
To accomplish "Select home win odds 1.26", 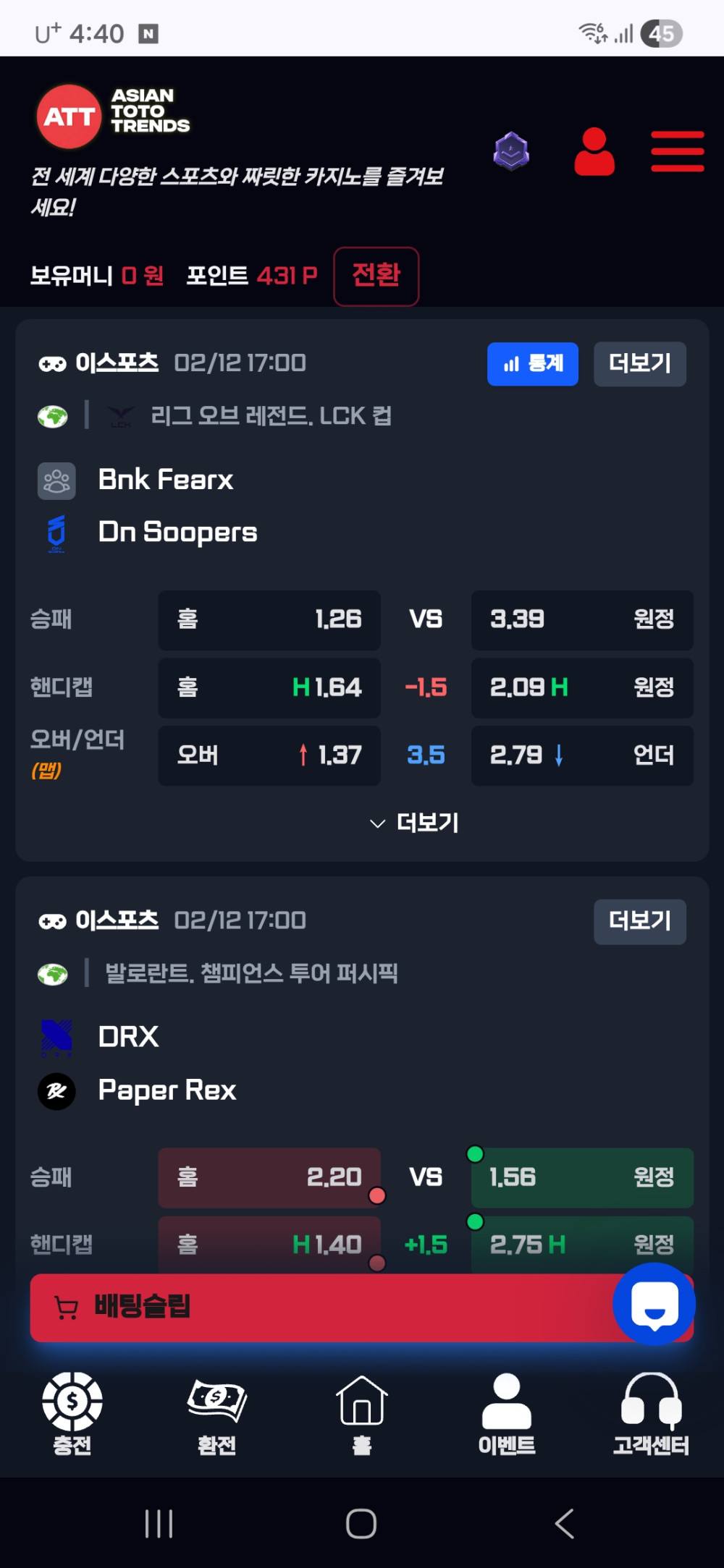I will (269, 619).
